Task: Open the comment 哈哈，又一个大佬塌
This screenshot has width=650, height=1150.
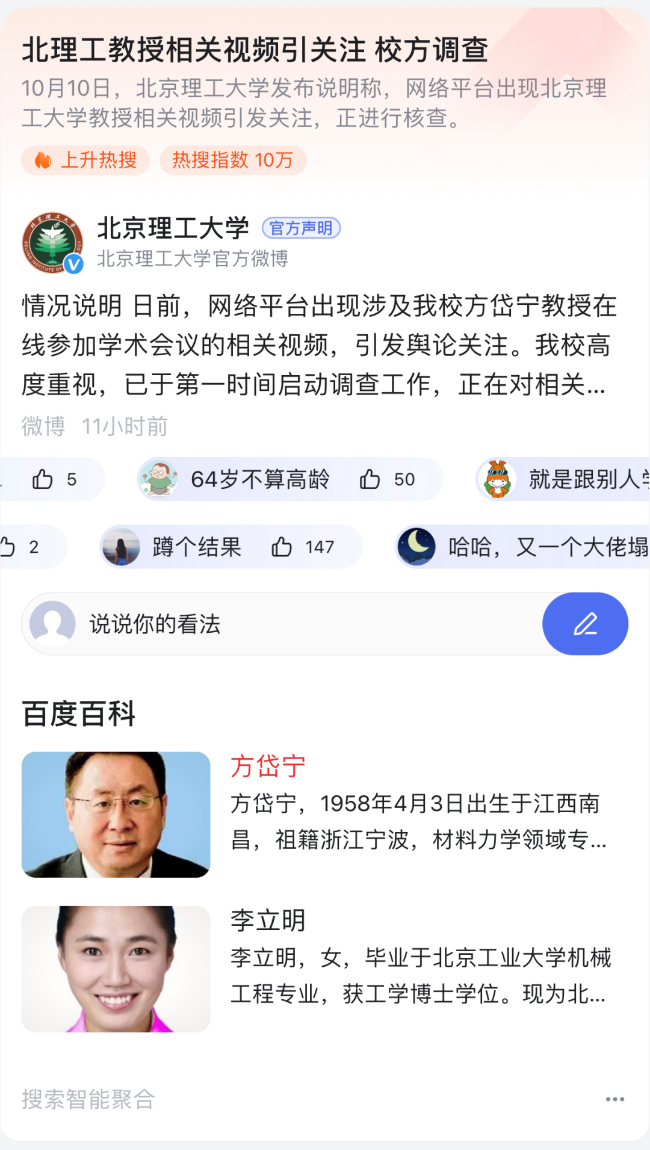Action: pyautogui.click(x=545, y=547)
